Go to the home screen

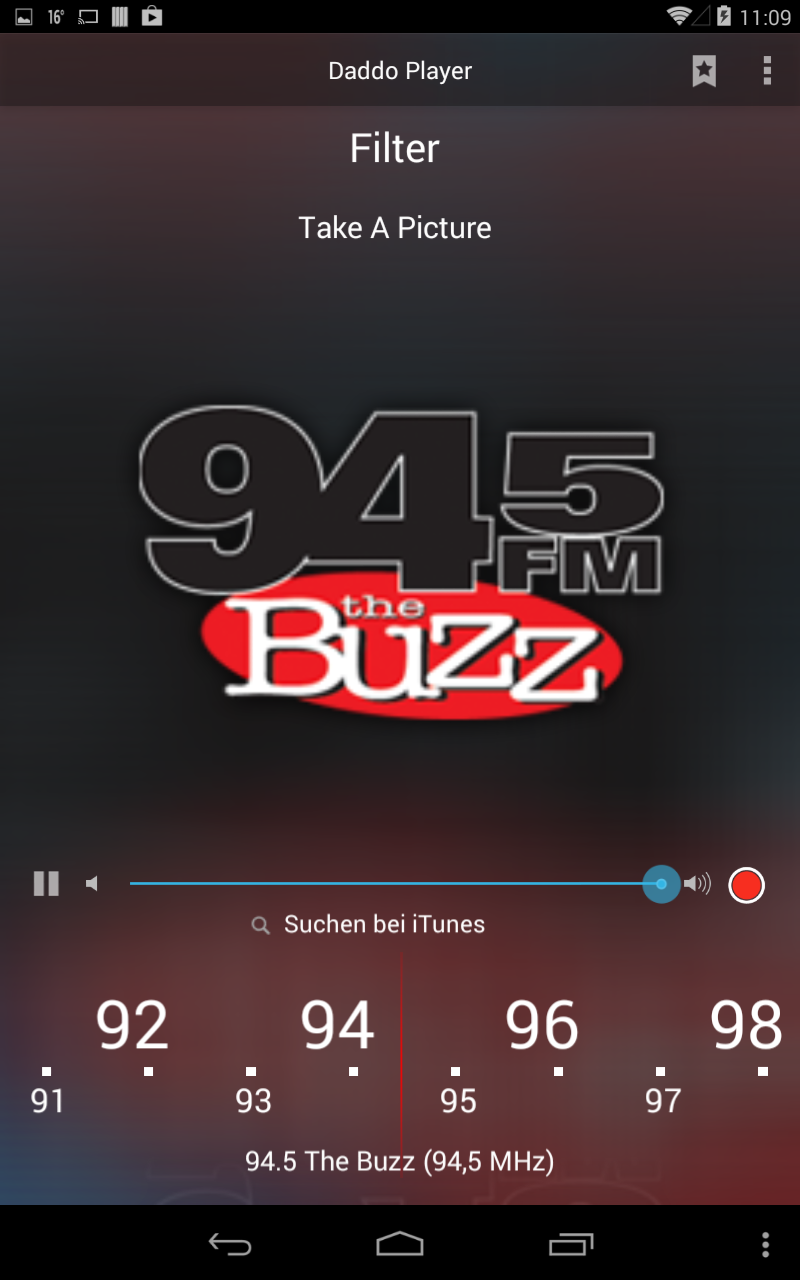[400, 1244]
